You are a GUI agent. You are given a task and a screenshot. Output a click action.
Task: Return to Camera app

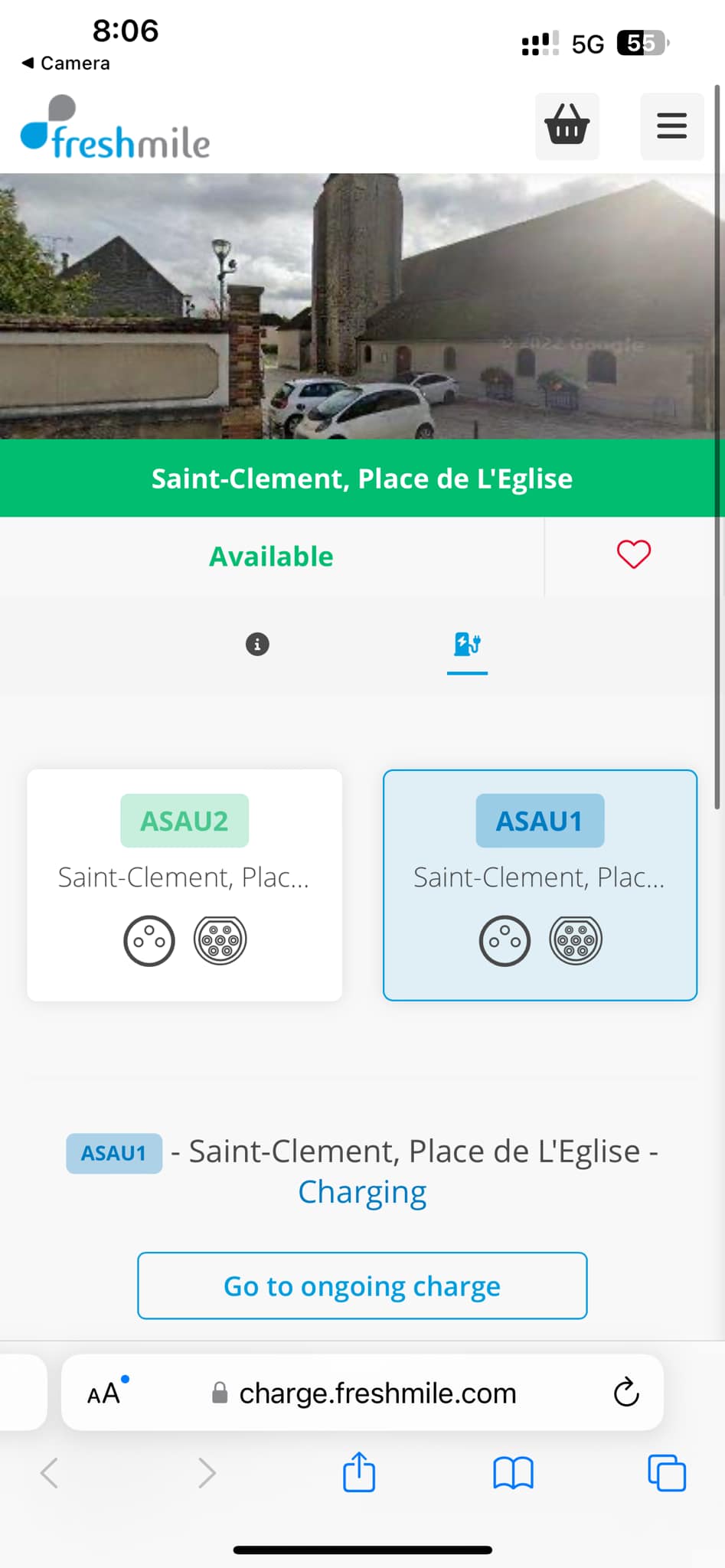click(x=66, y=63)
